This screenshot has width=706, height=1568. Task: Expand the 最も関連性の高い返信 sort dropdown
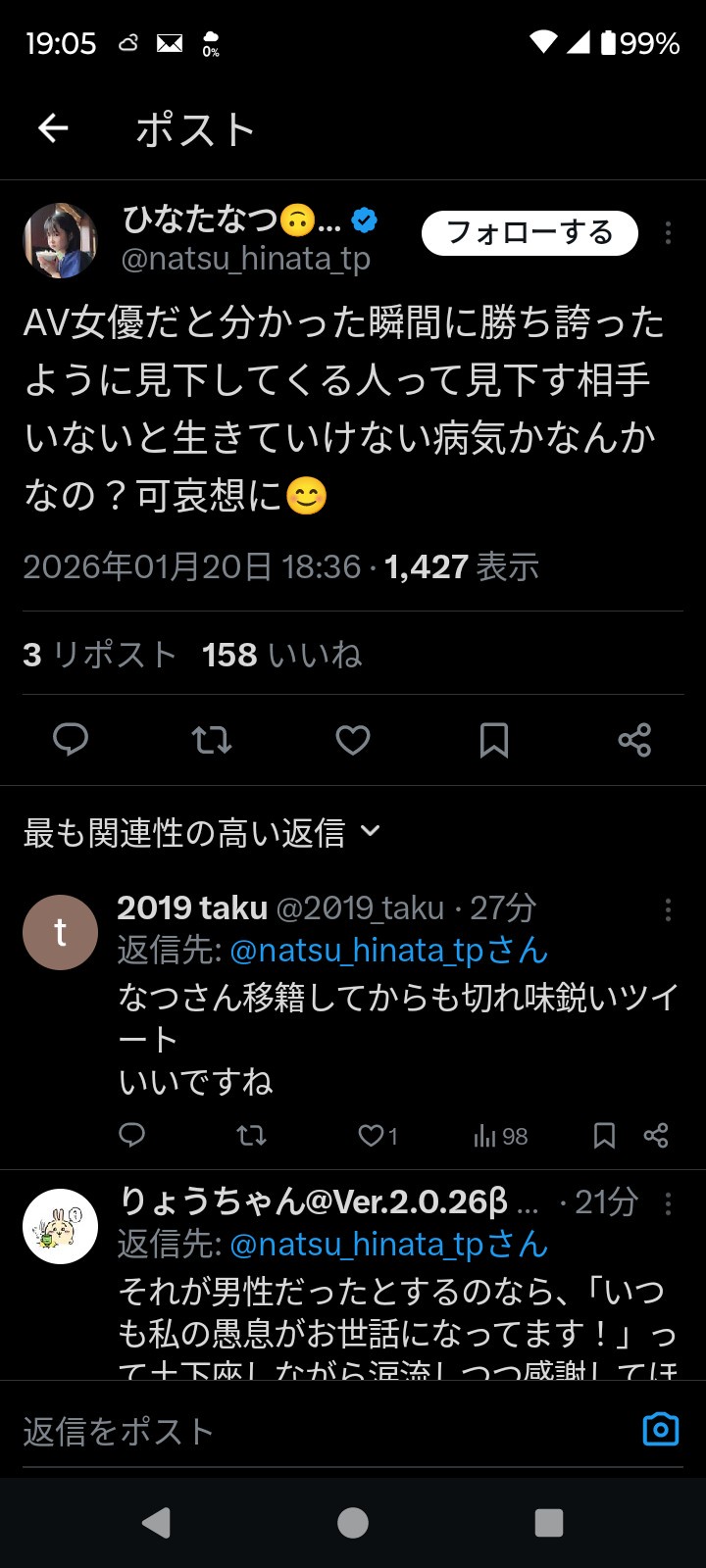point(201,833)
